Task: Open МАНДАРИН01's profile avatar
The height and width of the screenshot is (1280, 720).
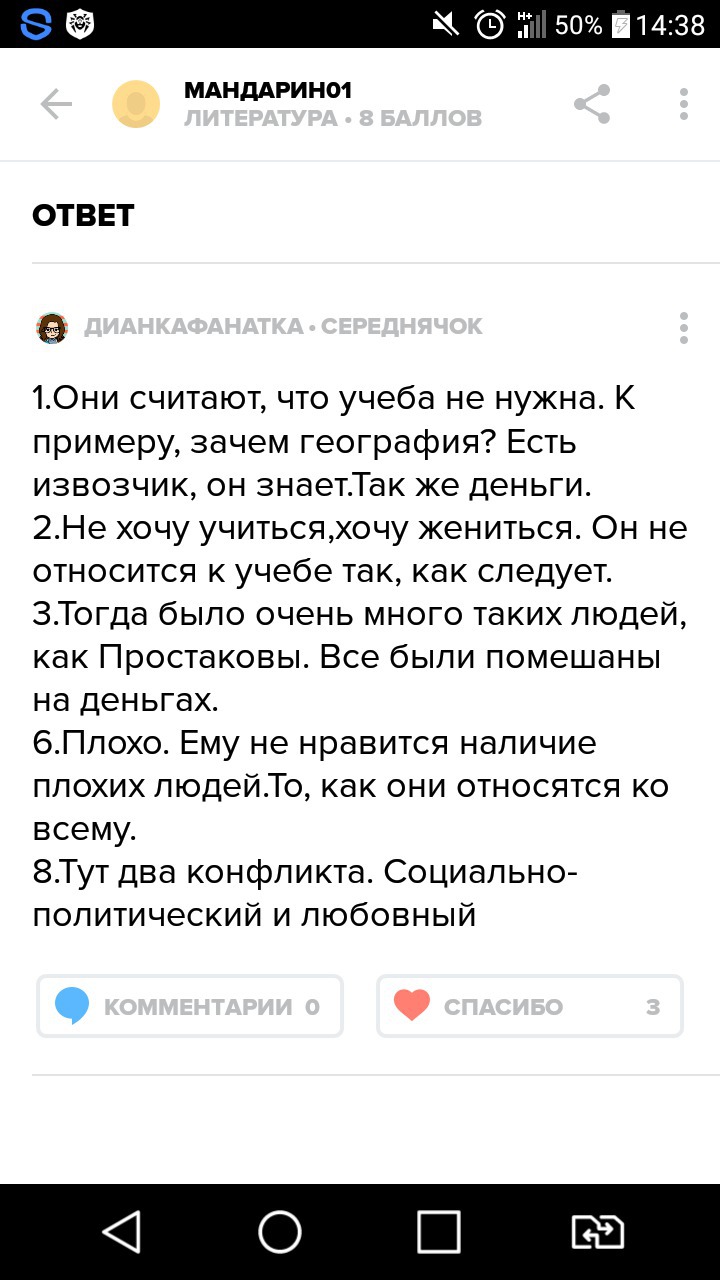Action: click(136, 104)
